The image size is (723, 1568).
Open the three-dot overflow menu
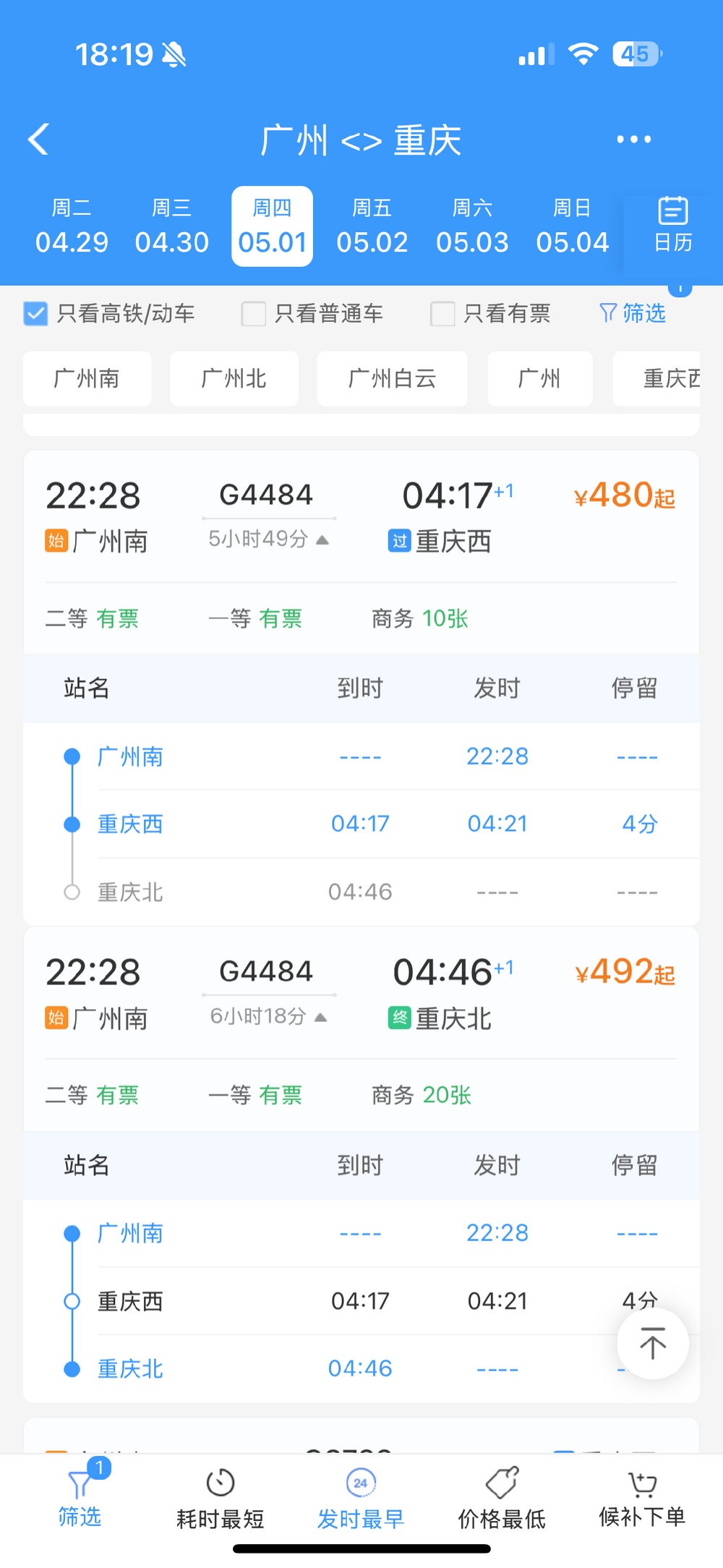[x=633, y=140]
